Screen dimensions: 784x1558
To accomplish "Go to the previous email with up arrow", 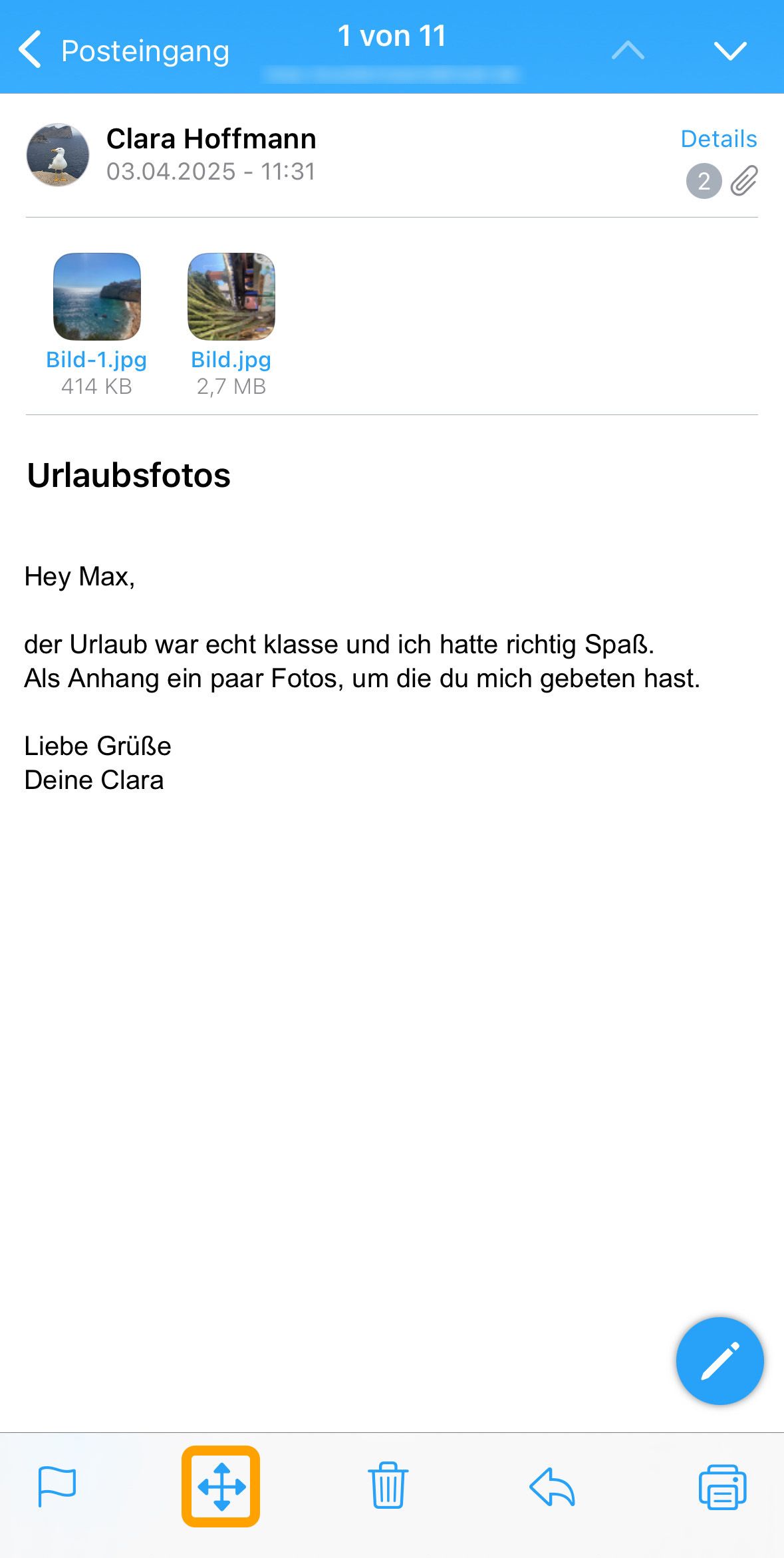I will 628,51.
